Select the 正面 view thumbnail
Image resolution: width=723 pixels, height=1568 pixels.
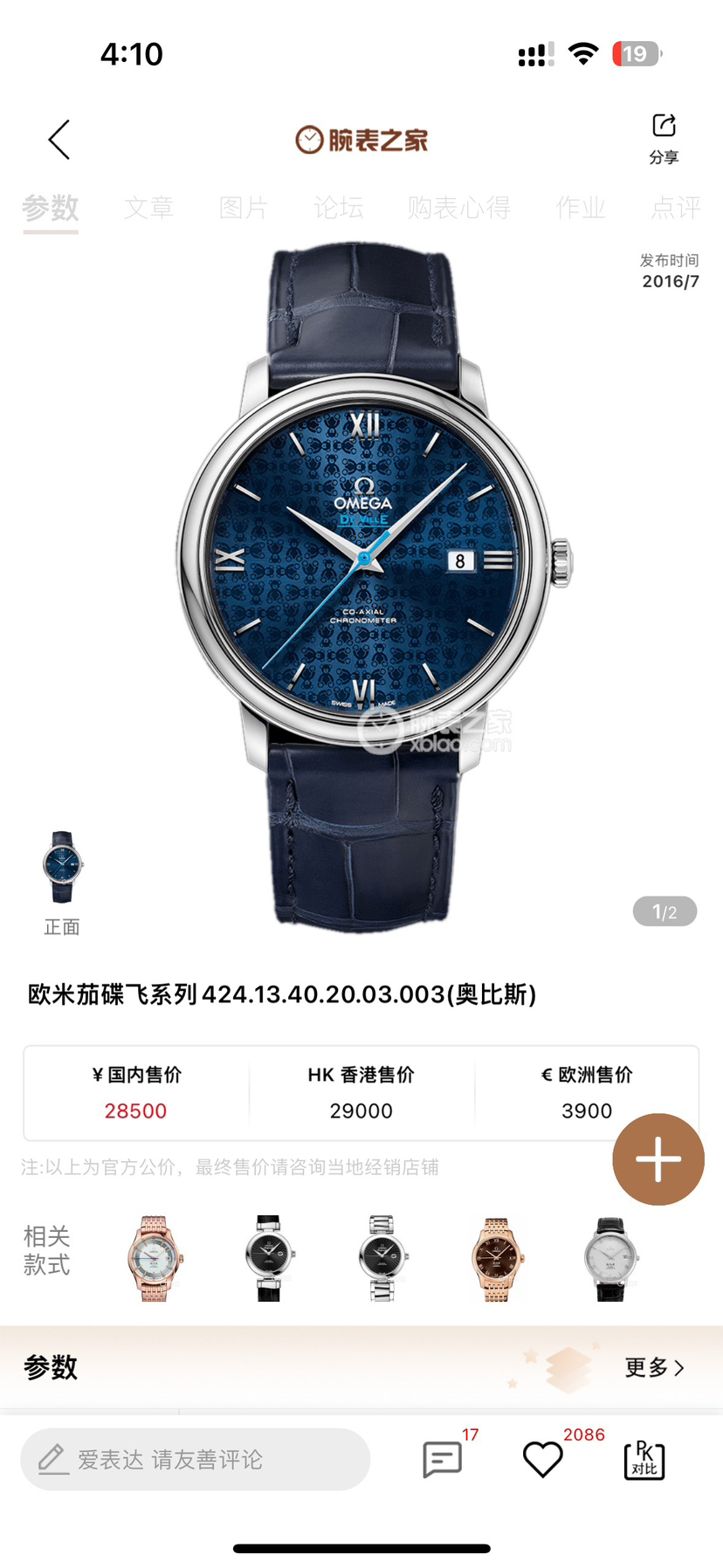point(62,867)
